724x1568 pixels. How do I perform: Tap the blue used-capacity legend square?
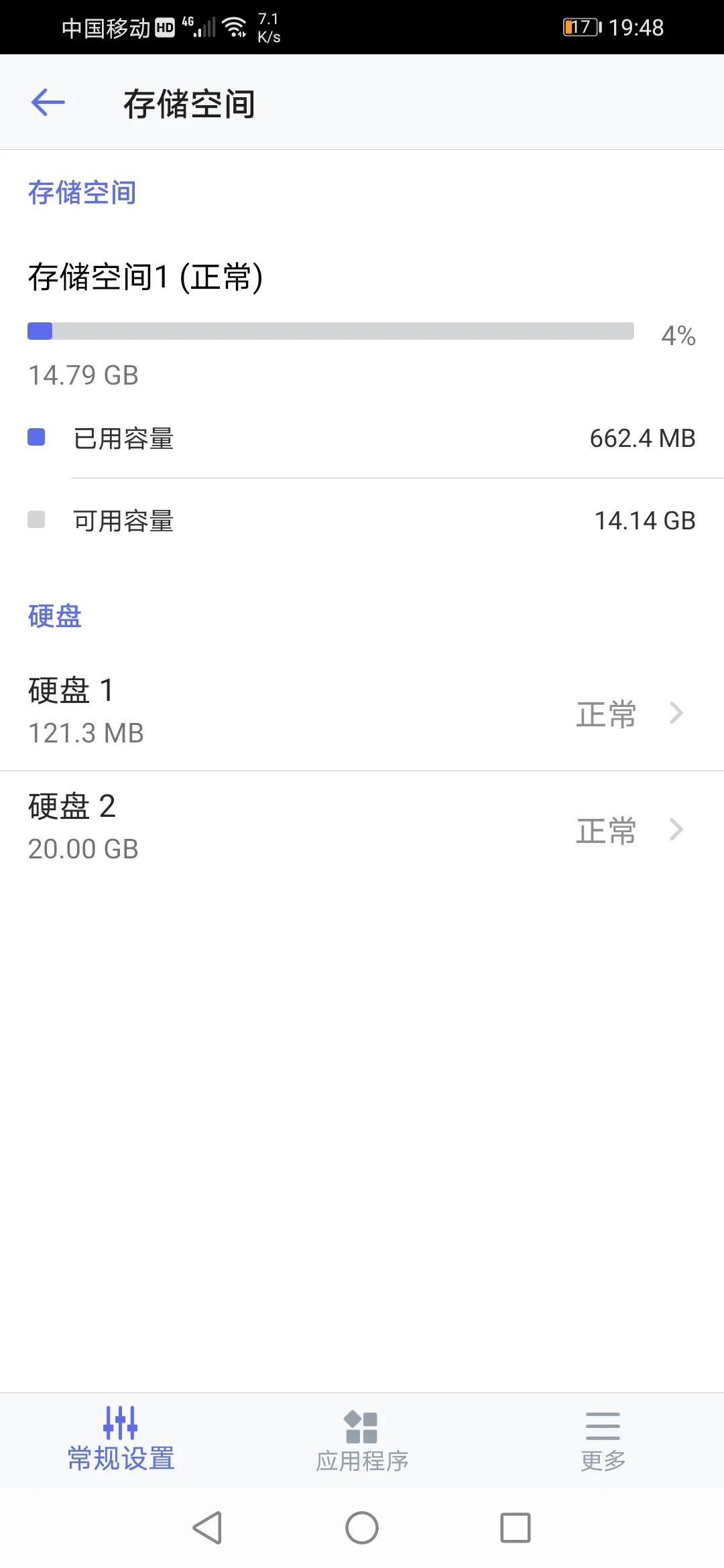pos(36,437)
